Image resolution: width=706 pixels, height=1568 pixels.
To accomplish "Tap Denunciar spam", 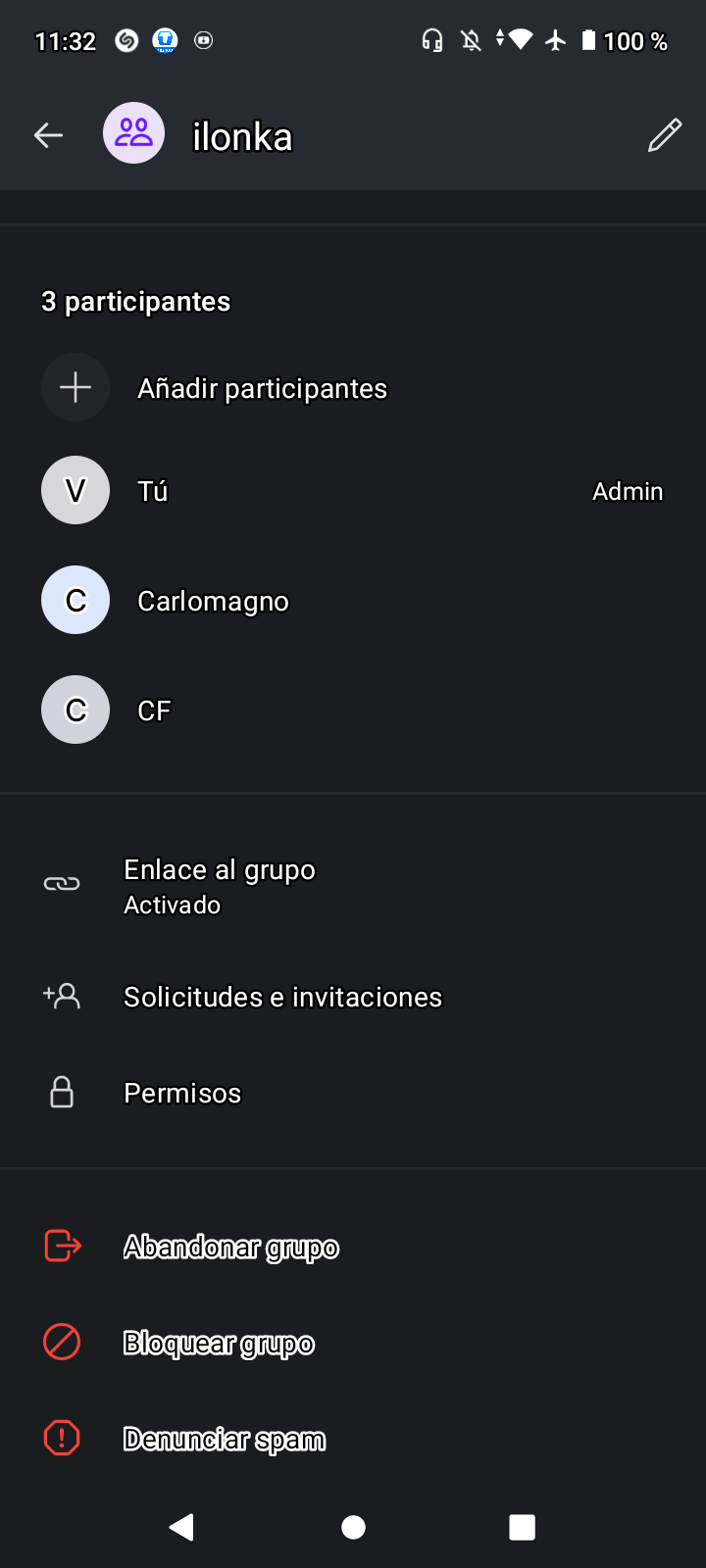I will click(x=353, y=1439).
